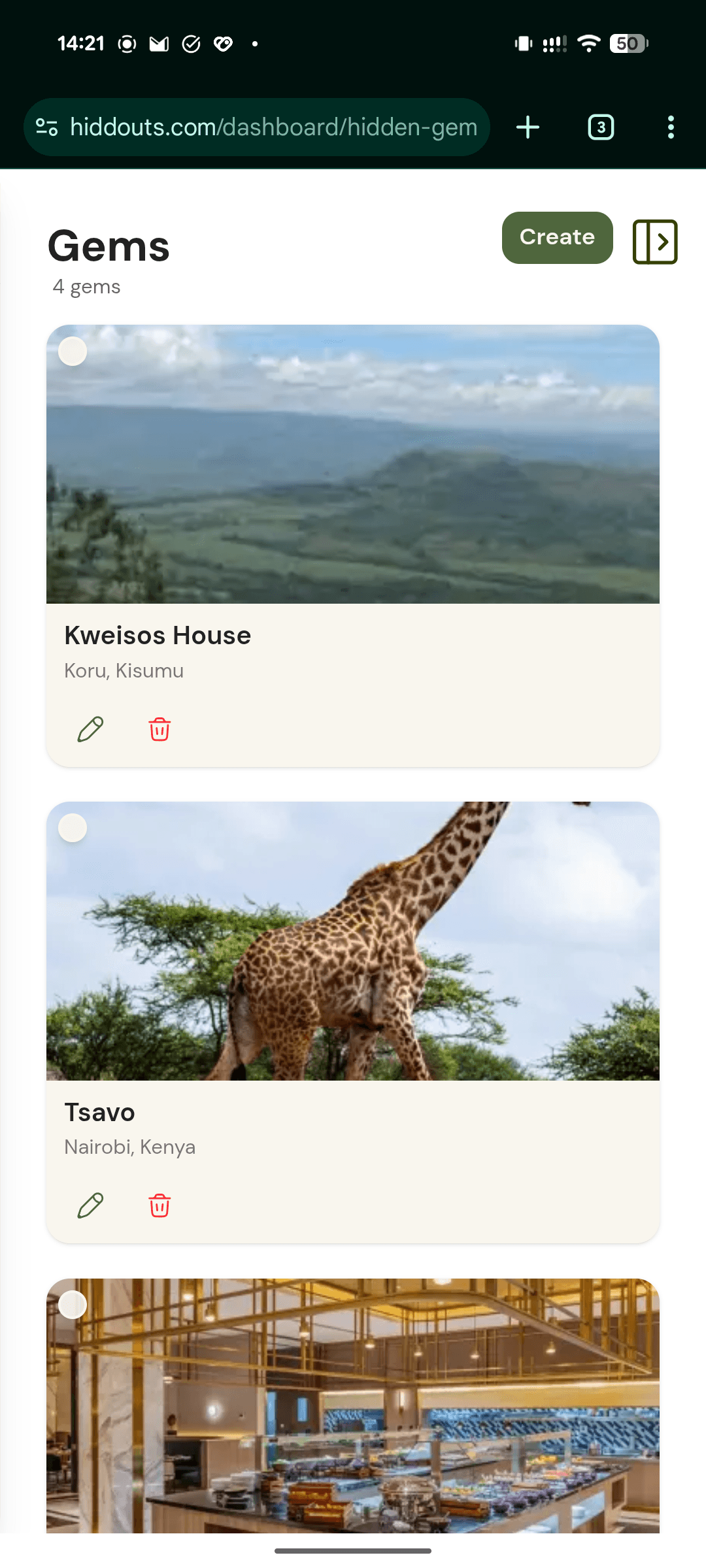
Task: Delete the Tsavo gem
Action: point(158,1207)
